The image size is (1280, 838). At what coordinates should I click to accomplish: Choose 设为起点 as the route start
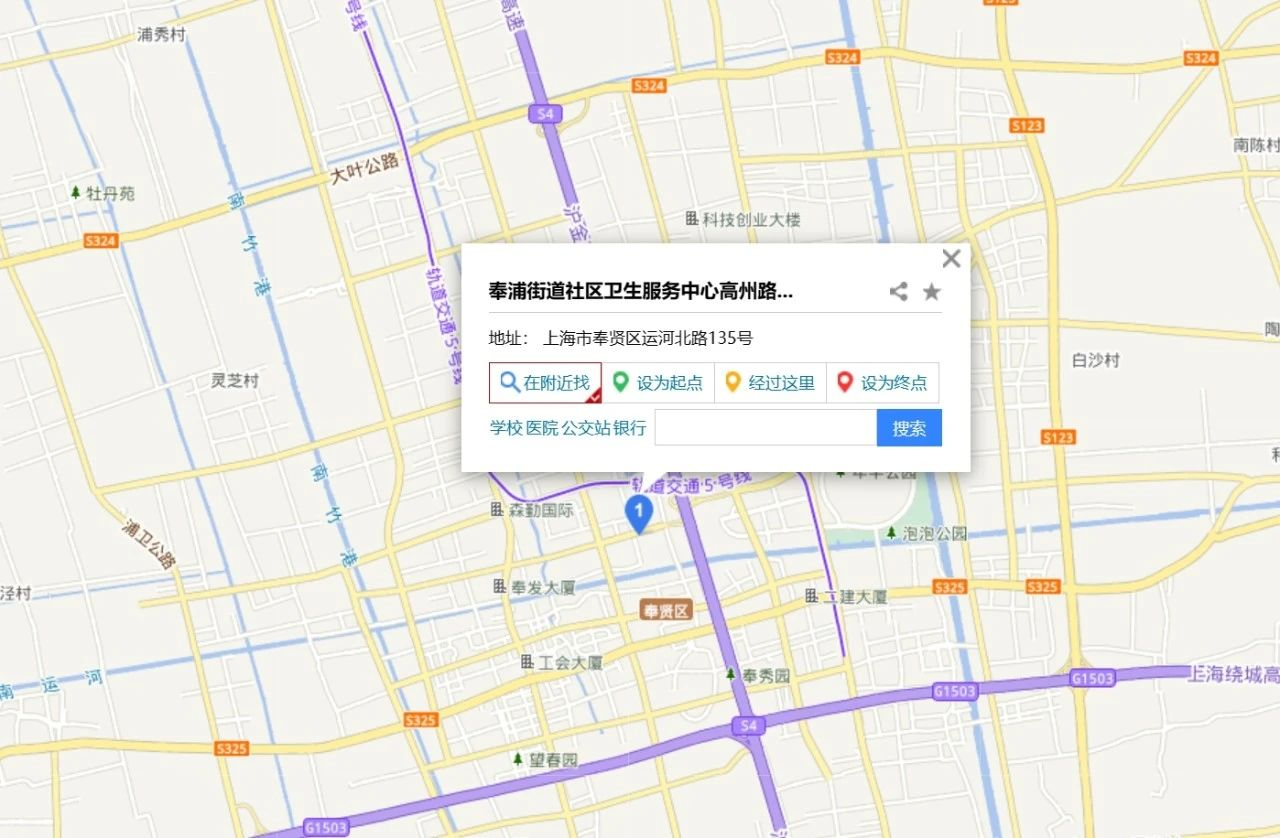tap(658, 383)
